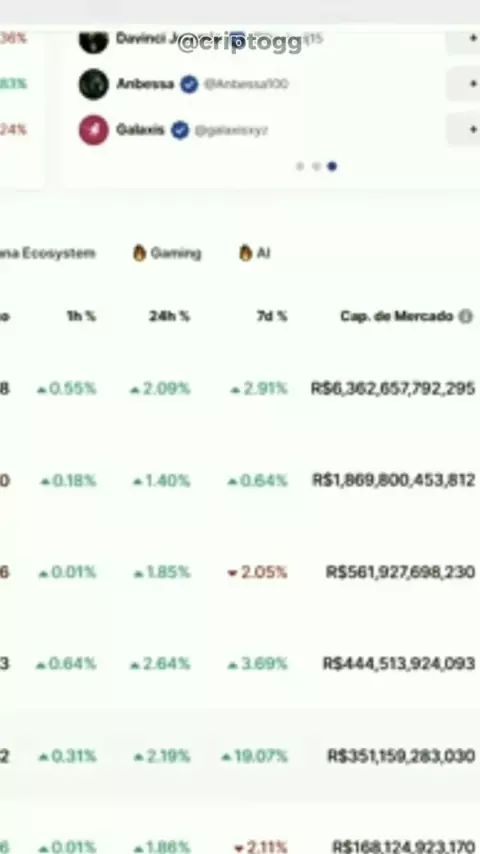Screen dimensions: 480x854
Task: Sort by Cap. de Mercado column
Action: point(397,316)
